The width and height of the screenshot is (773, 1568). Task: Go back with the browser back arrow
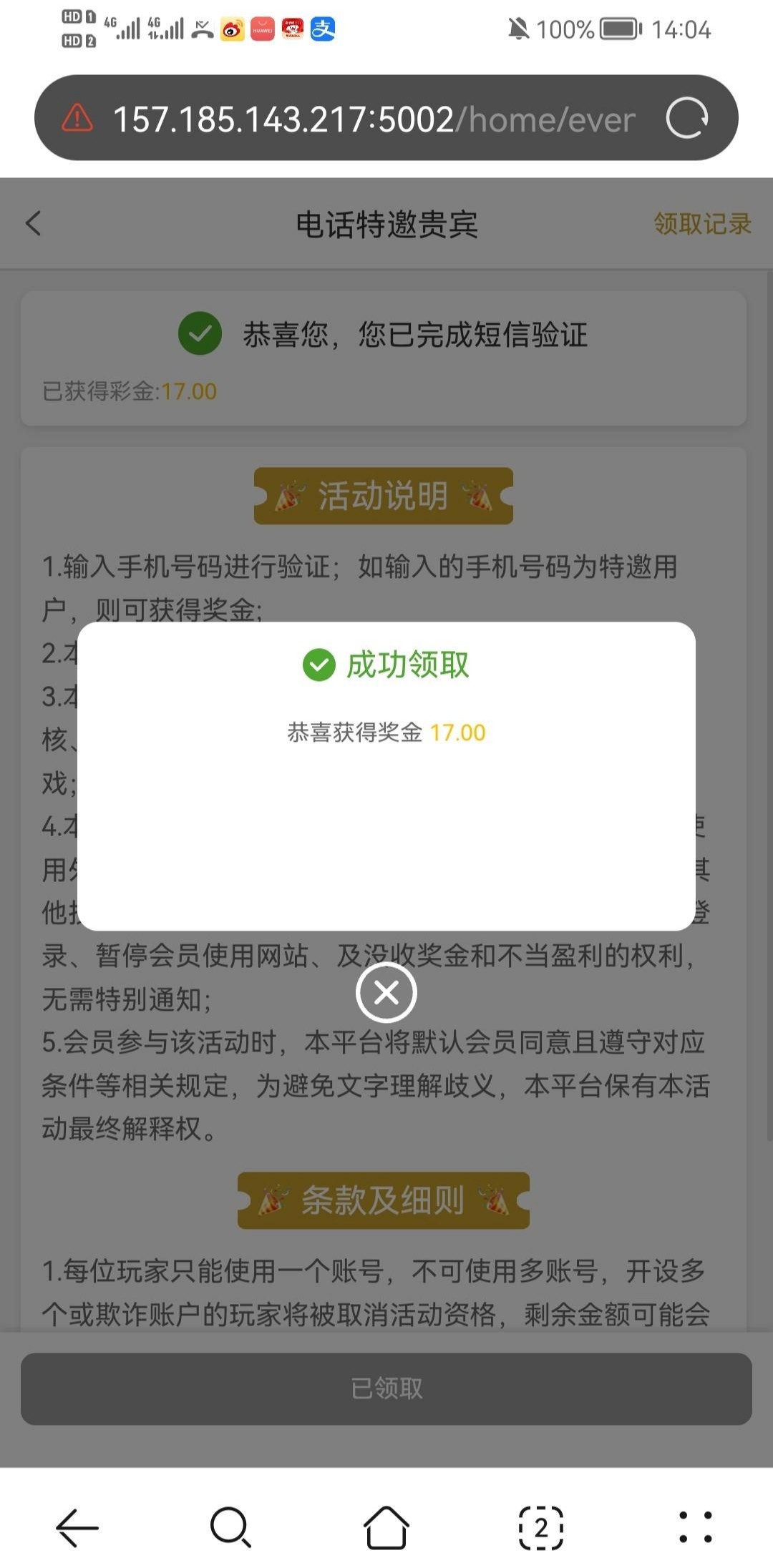click(77, 1527)
